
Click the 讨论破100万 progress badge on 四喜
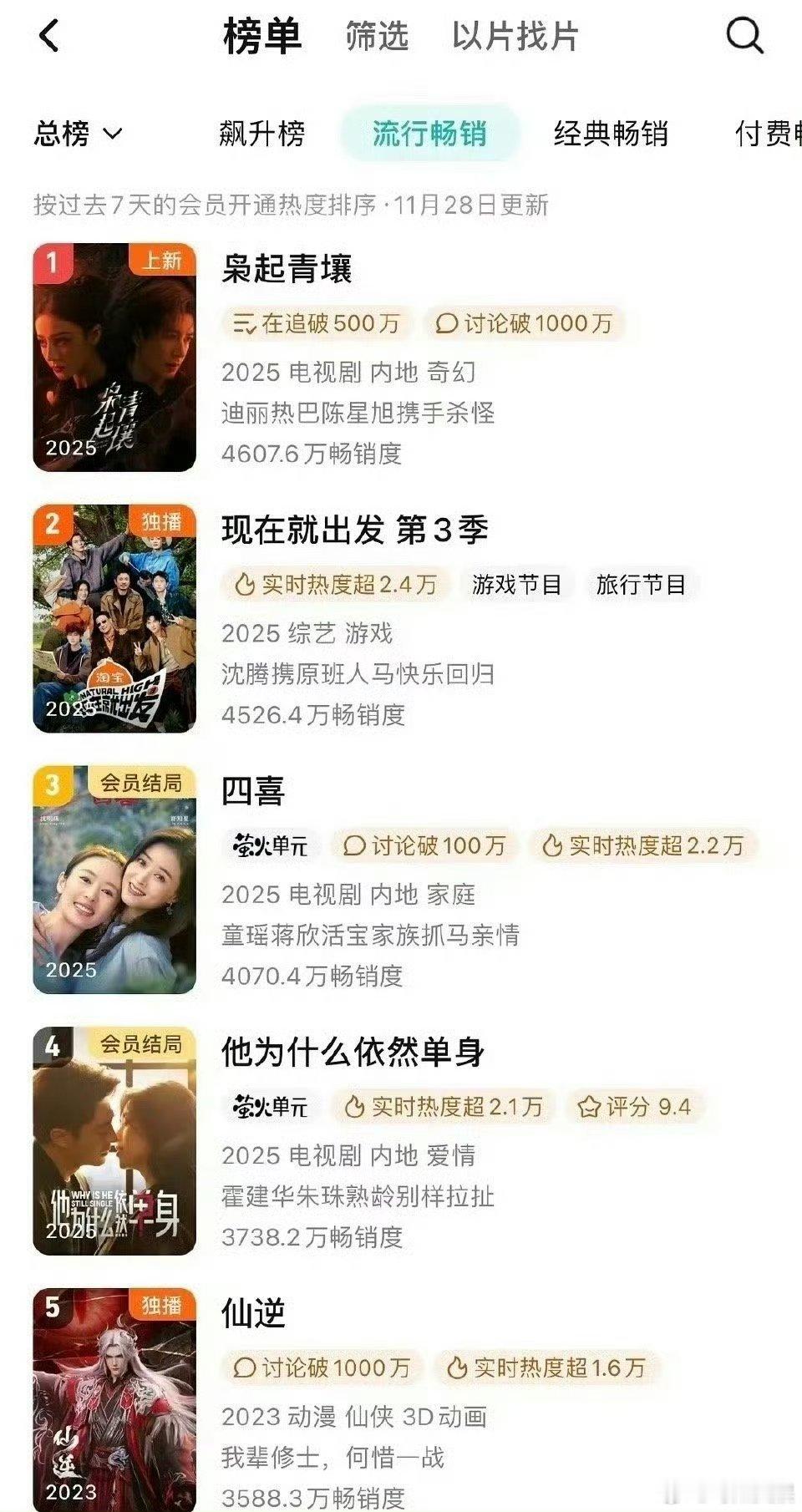[x=428, y=845]
